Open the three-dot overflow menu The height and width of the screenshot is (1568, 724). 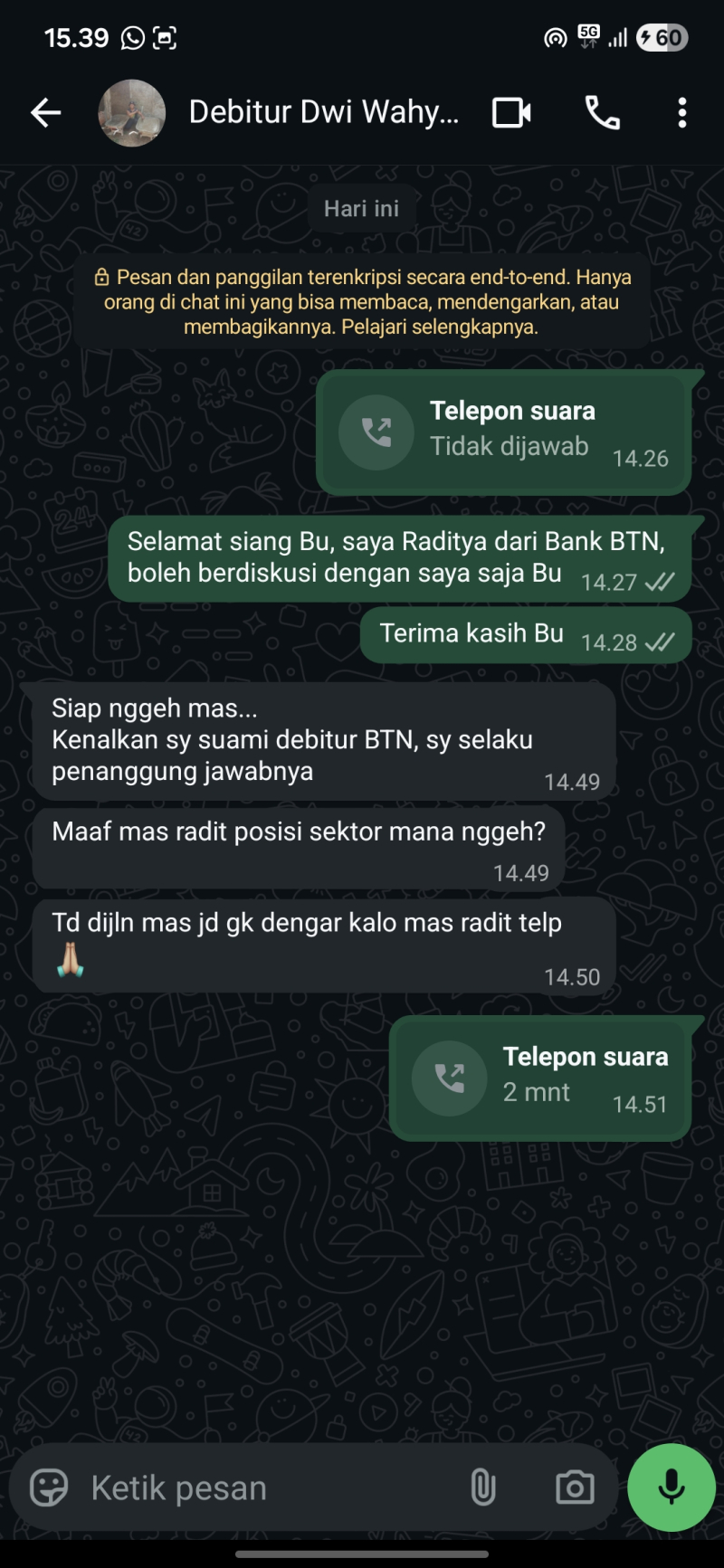[682, 113]
